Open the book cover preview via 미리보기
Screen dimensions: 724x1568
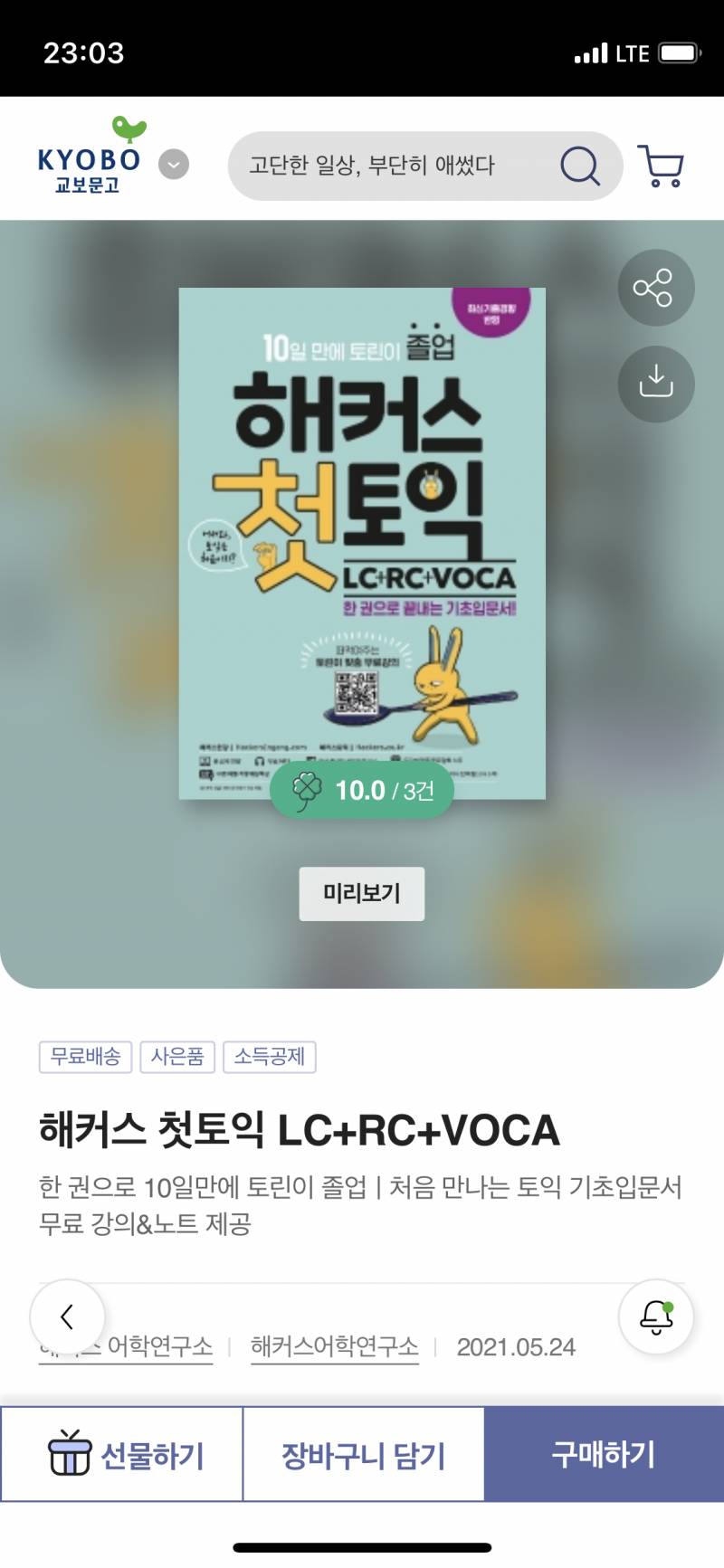tap(362, 893)
